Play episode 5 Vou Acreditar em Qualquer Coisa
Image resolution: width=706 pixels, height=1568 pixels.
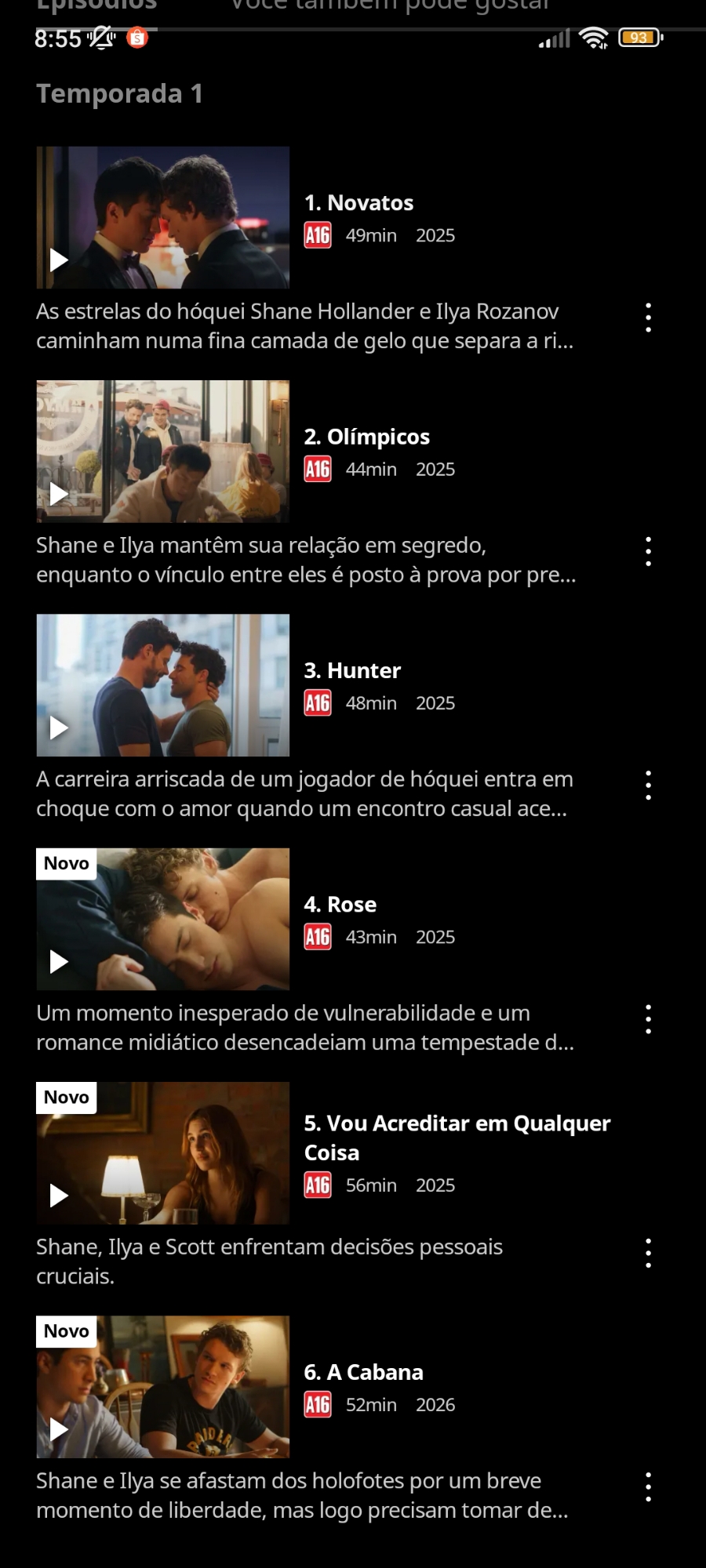pos(162,1153)
